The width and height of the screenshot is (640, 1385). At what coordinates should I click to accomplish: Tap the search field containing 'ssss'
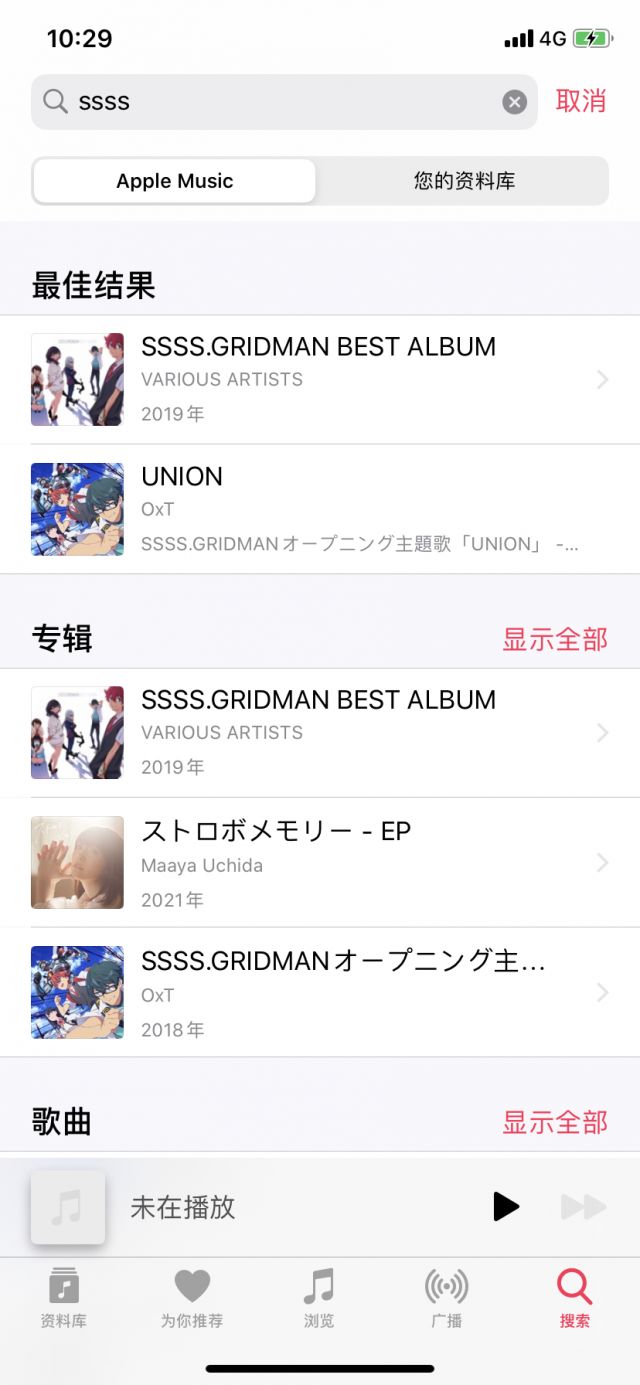coord(280,102)
